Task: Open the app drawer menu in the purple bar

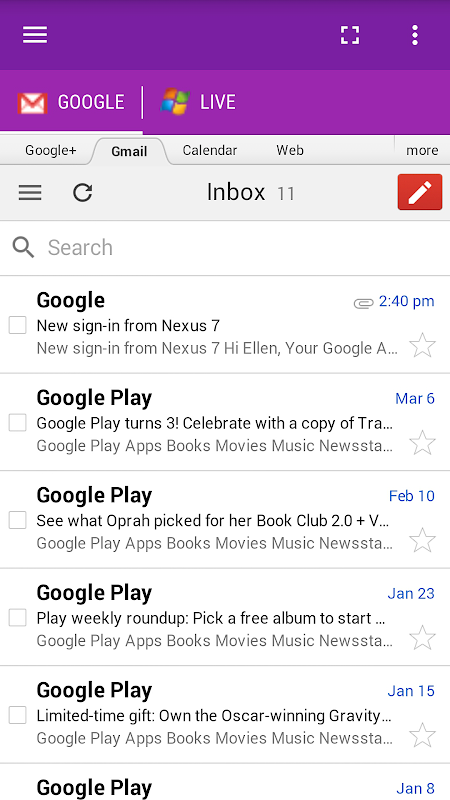Action: [x=35, y=35]
